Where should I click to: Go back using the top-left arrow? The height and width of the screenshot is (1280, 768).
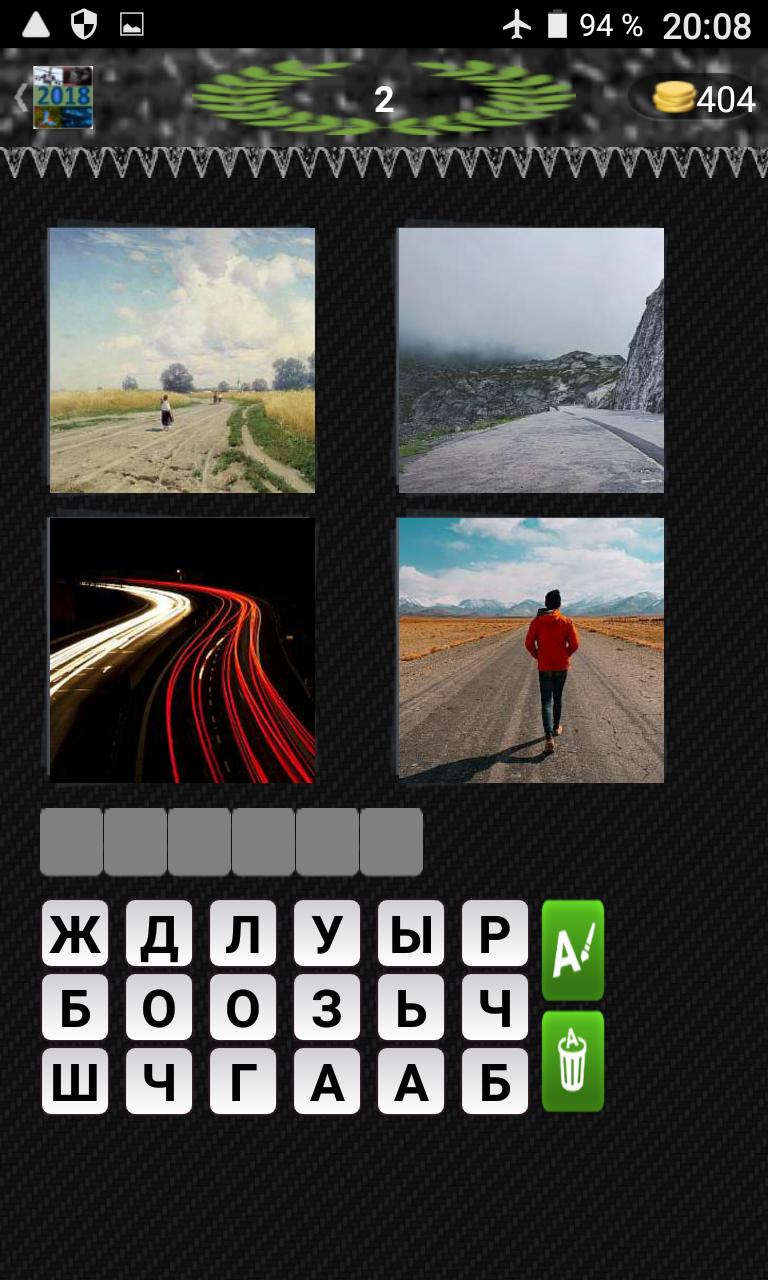(x=22, y=98)
